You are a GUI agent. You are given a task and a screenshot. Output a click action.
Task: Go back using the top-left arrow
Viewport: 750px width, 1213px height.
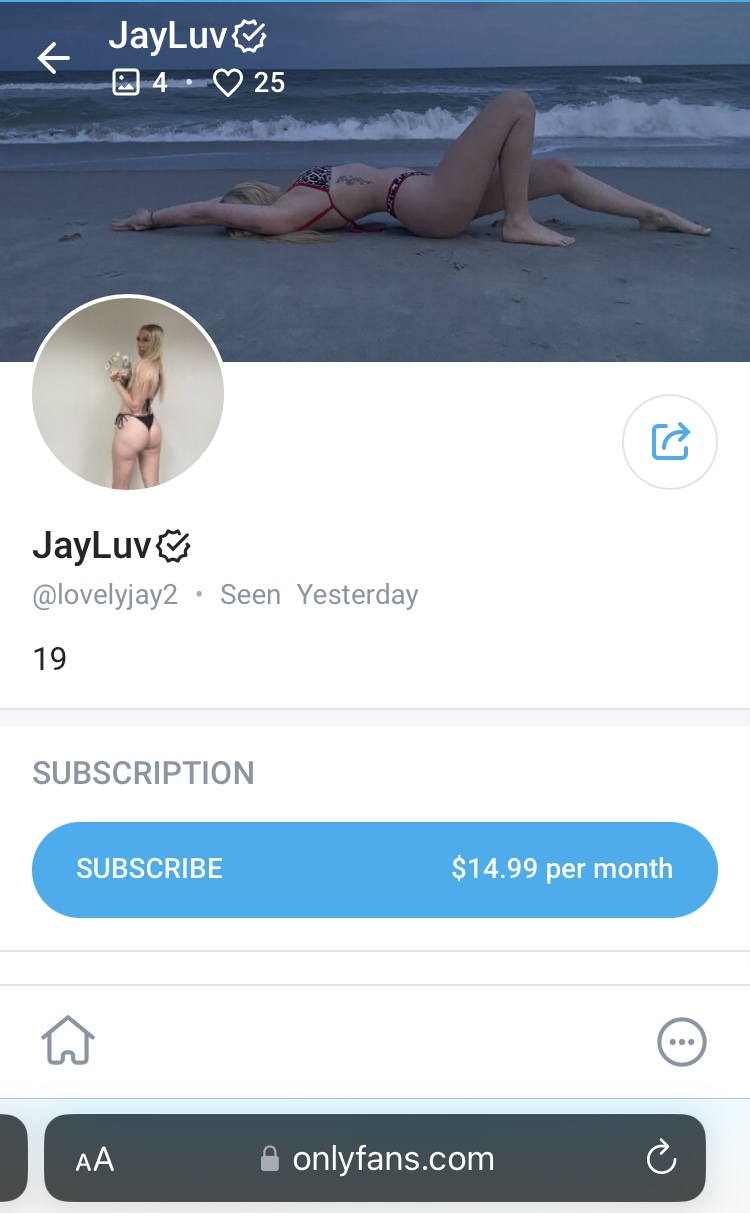(x=54, y=58)
